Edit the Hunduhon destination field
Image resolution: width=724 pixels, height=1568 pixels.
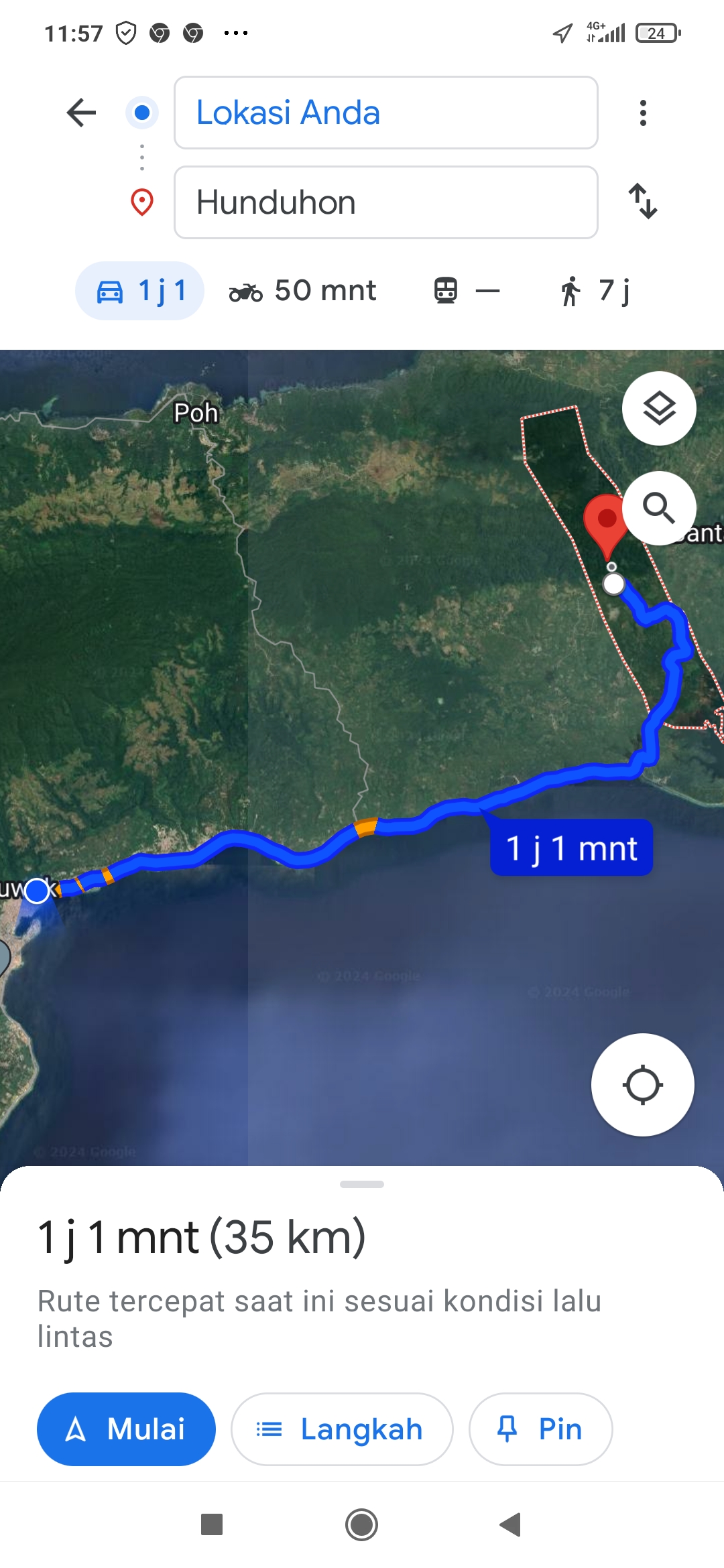pyautogui.click(x=385, y=202)
